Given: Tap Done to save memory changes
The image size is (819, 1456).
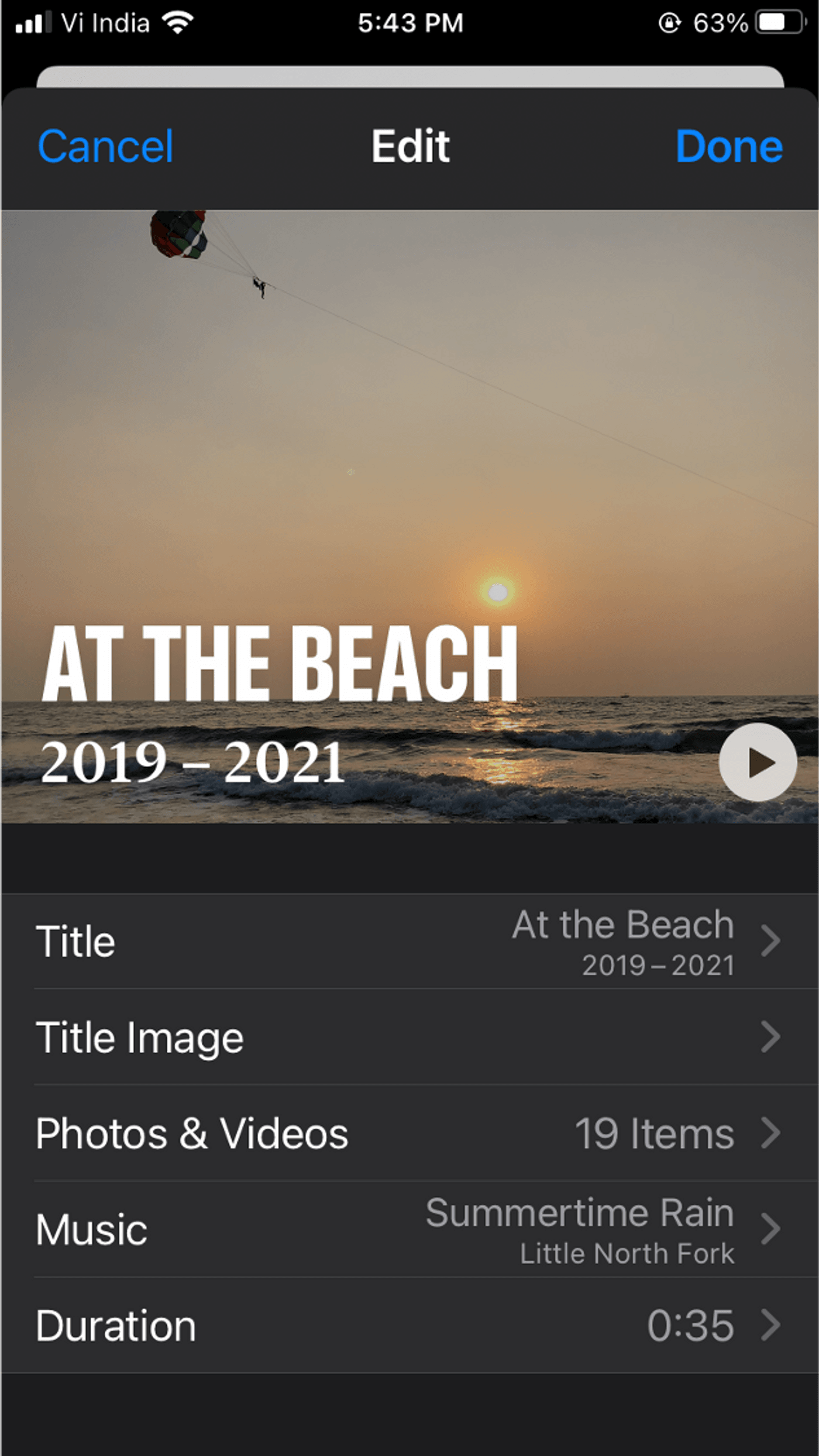Looking at the screenshot, I should pyautogui.click(x=729, y=146).
